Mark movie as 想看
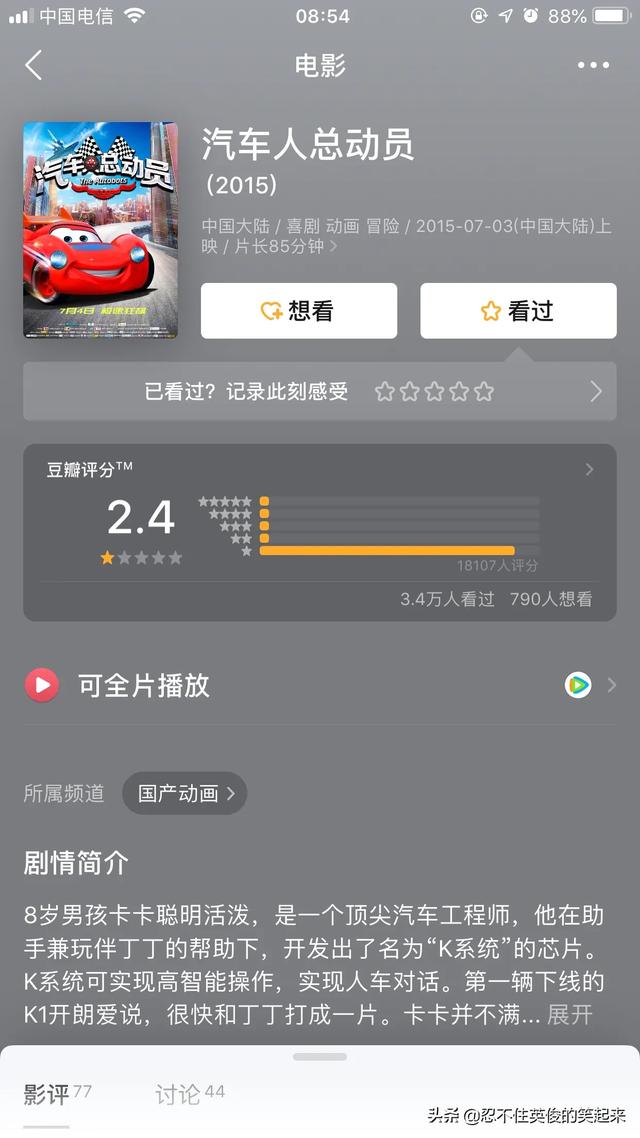Viewport: 640px width, 1138px height. [x=299, y=311]
